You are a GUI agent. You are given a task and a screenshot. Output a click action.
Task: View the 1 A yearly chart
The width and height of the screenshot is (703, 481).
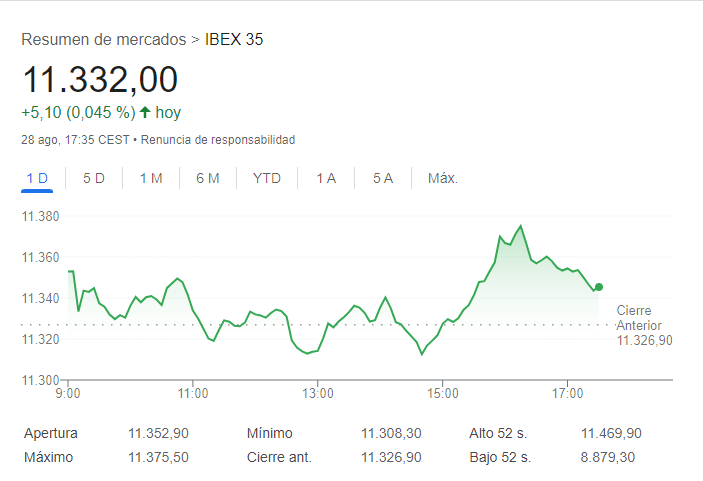click(x=326, y=178)
